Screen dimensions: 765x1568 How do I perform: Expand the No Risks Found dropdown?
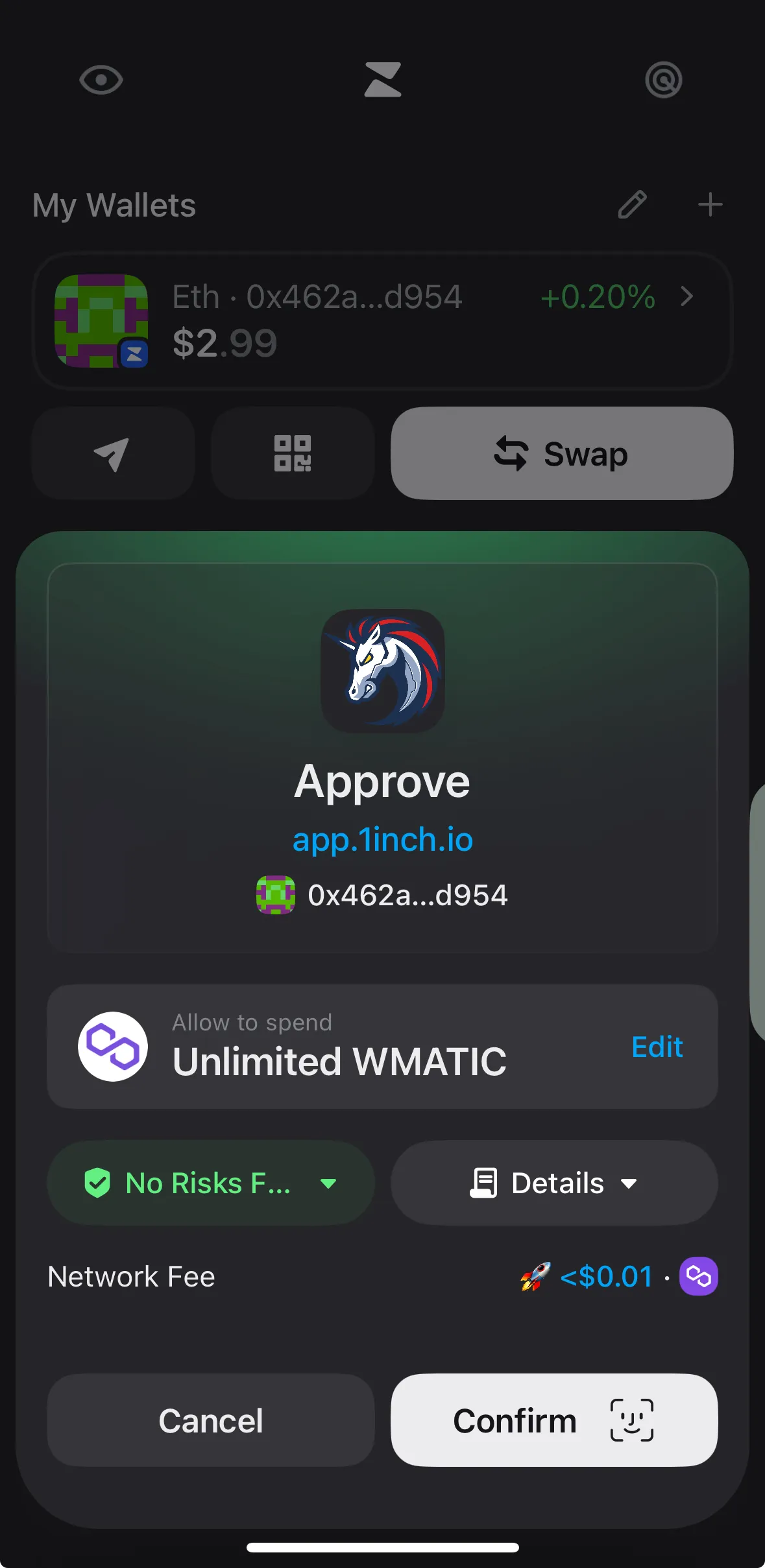pyautogui.click(x=210, y=1183)
